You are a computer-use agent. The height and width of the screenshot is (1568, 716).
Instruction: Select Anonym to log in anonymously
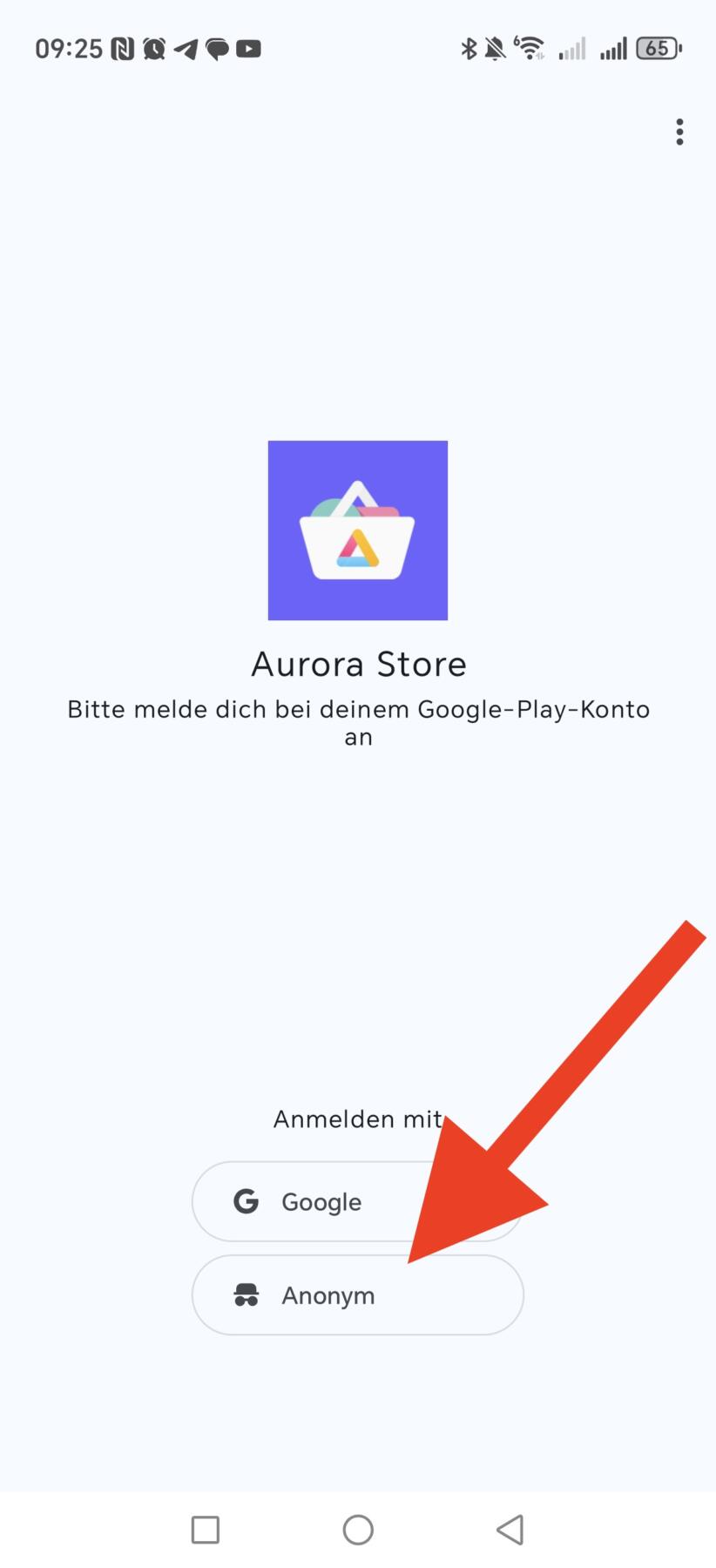(357, 1295)
